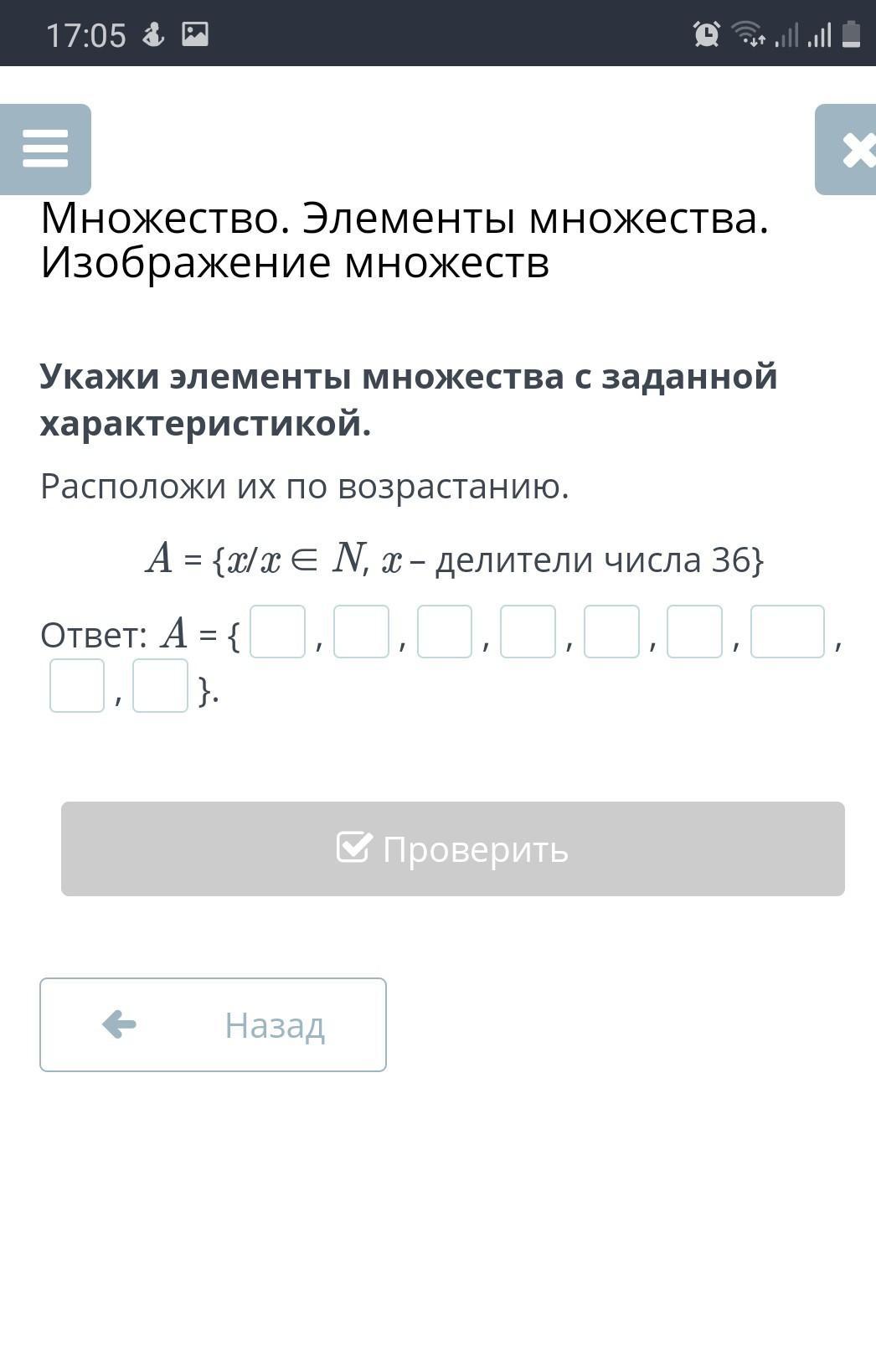The height and width of the screenshot is (1372, 876).
Task: Select the second answer input box
Action: [x=361, y=632]
